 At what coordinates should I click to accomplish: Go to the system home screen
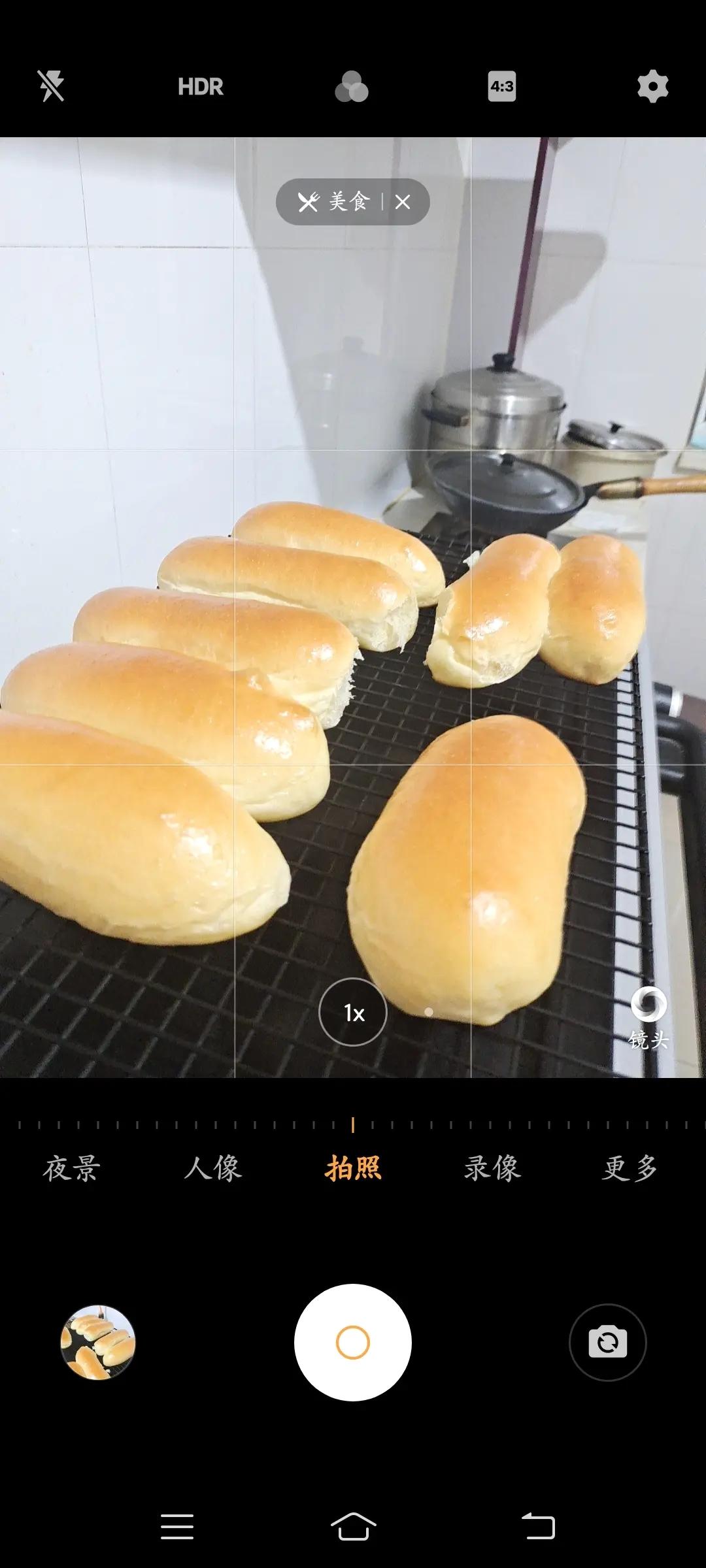[x=353, y=1527]
